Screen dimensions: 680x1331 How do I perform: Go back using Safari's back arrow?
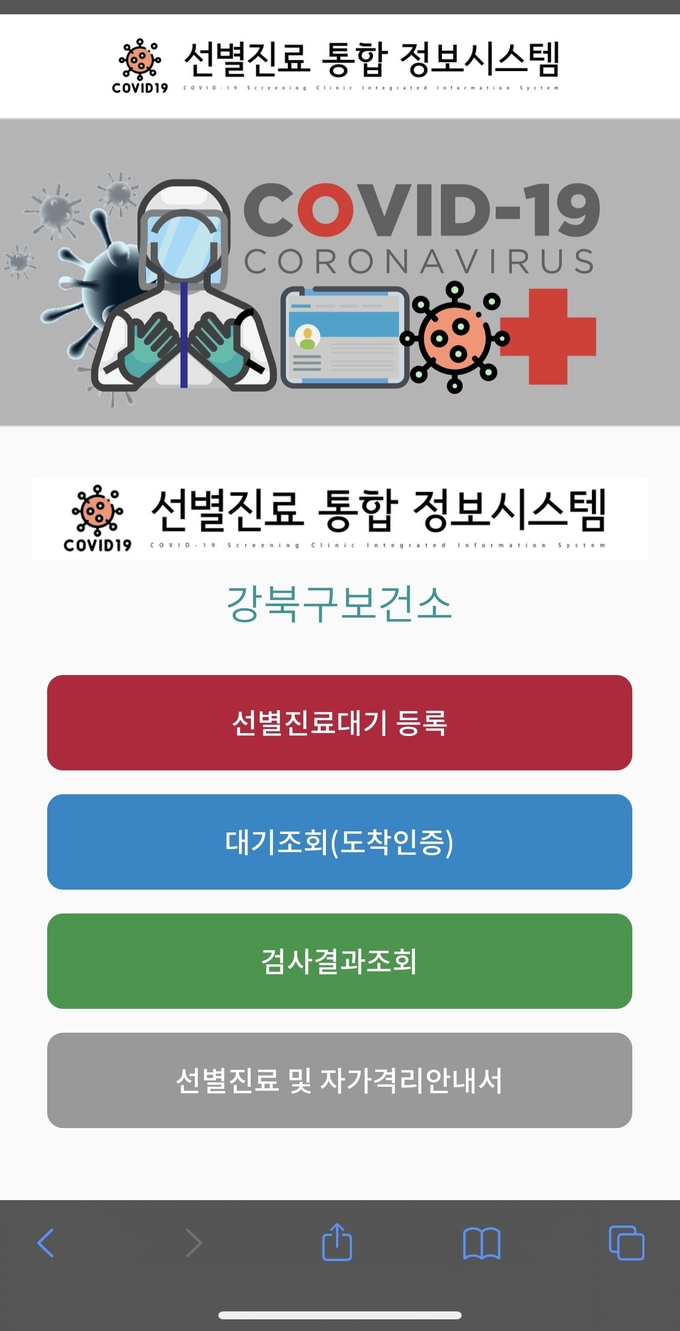(46, 1243)
